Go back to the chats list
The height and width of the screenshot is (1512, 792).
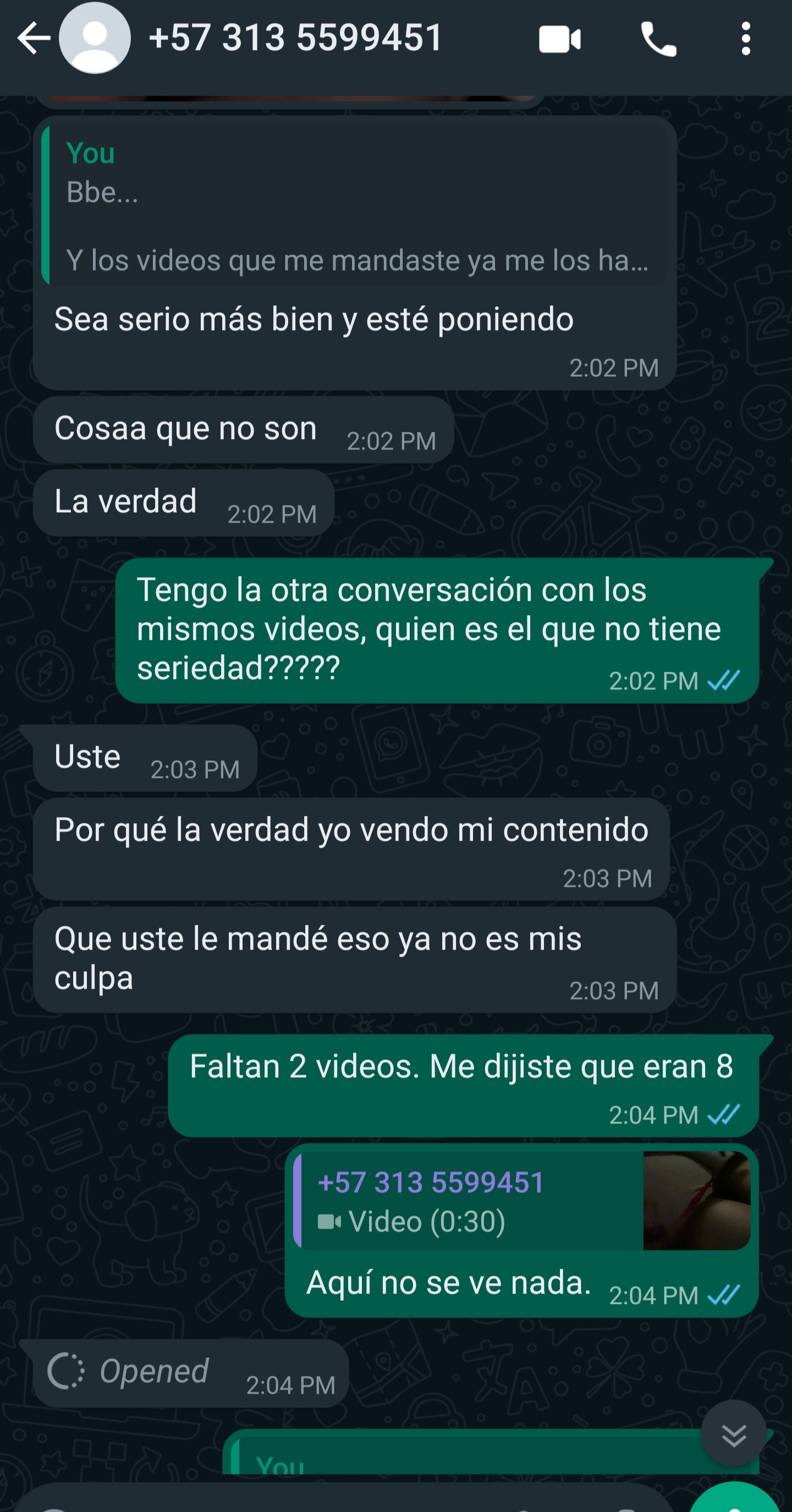[x=34, y=39]
